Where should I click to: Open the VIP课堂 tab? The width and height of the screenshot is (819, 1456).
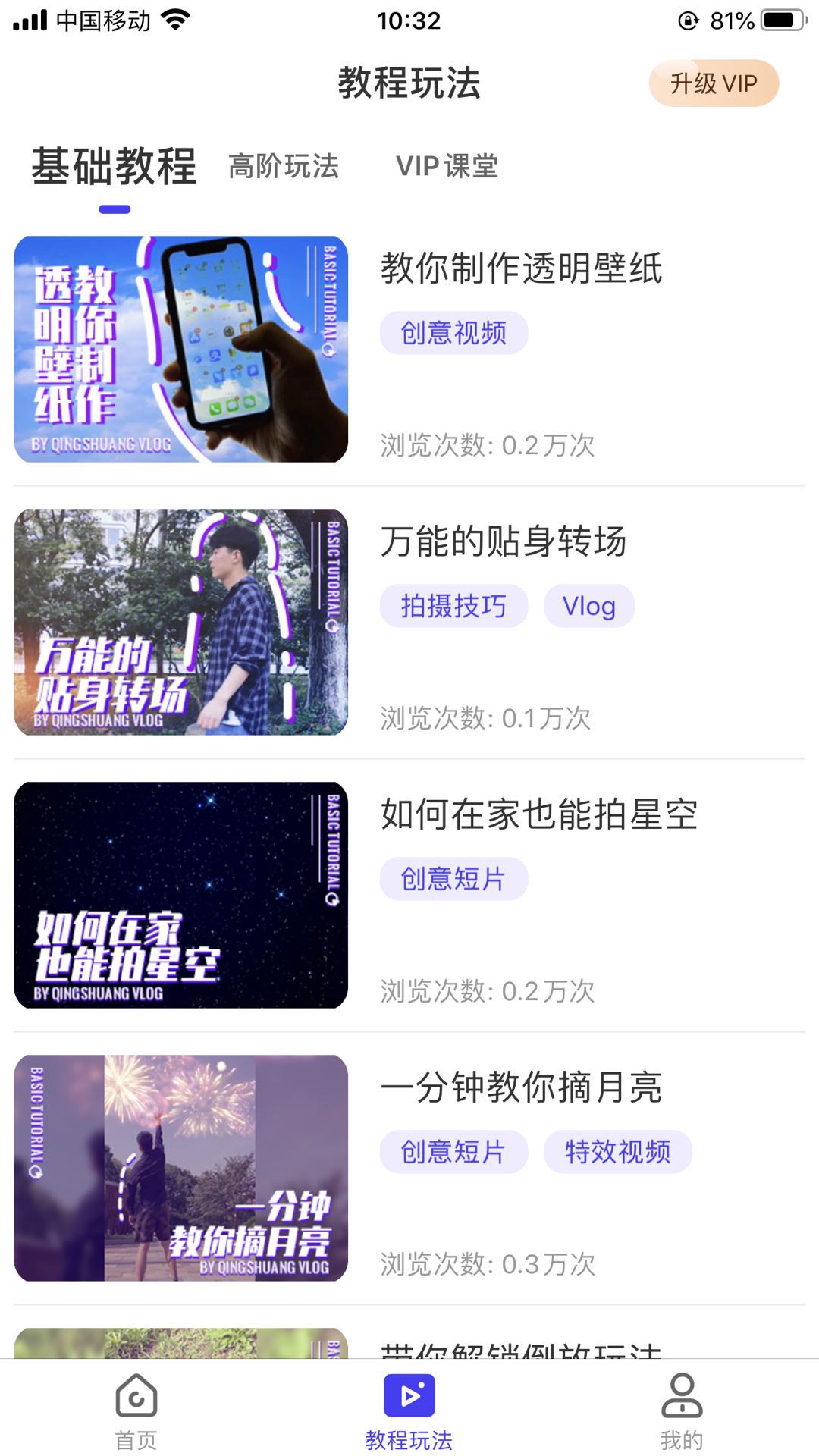tap(447, 167)
